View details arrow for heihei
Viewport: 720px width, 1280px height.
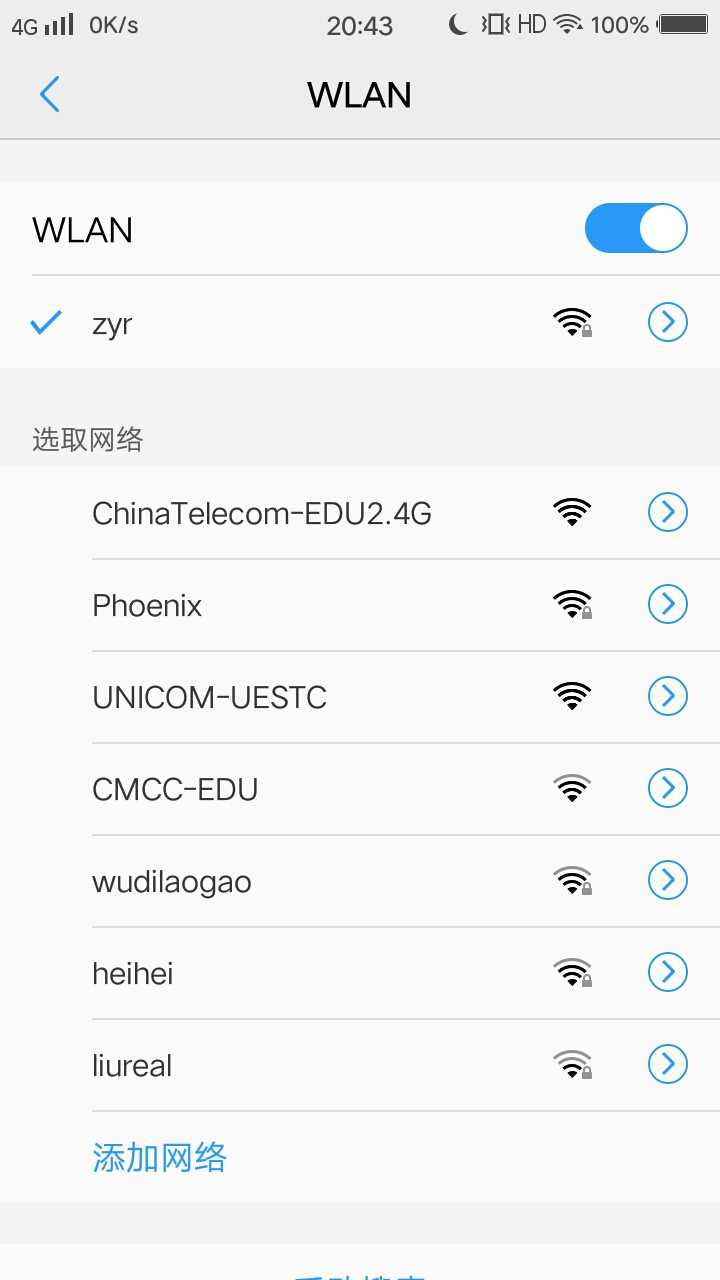click(x=668, y=972)
